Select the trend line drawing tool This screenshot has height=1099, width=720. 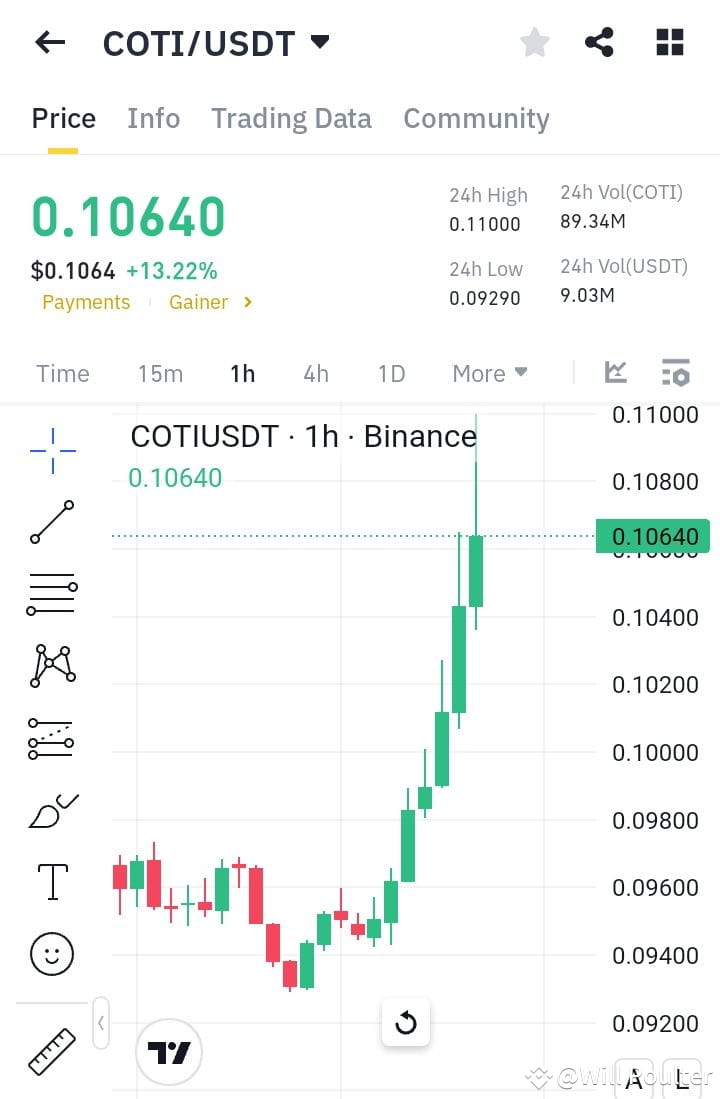(x=50, y=522)
